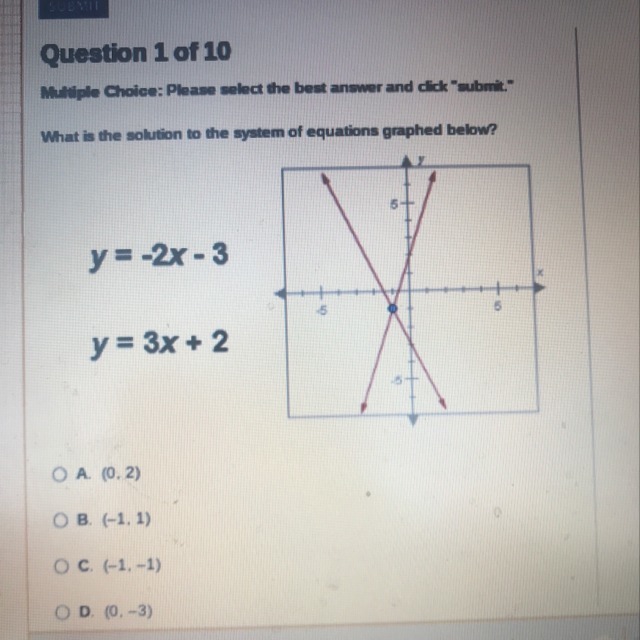The width and height of the screenshot is (640, 640).
Task: Tap the Submit button at top
Action: [x=73, y=8]
